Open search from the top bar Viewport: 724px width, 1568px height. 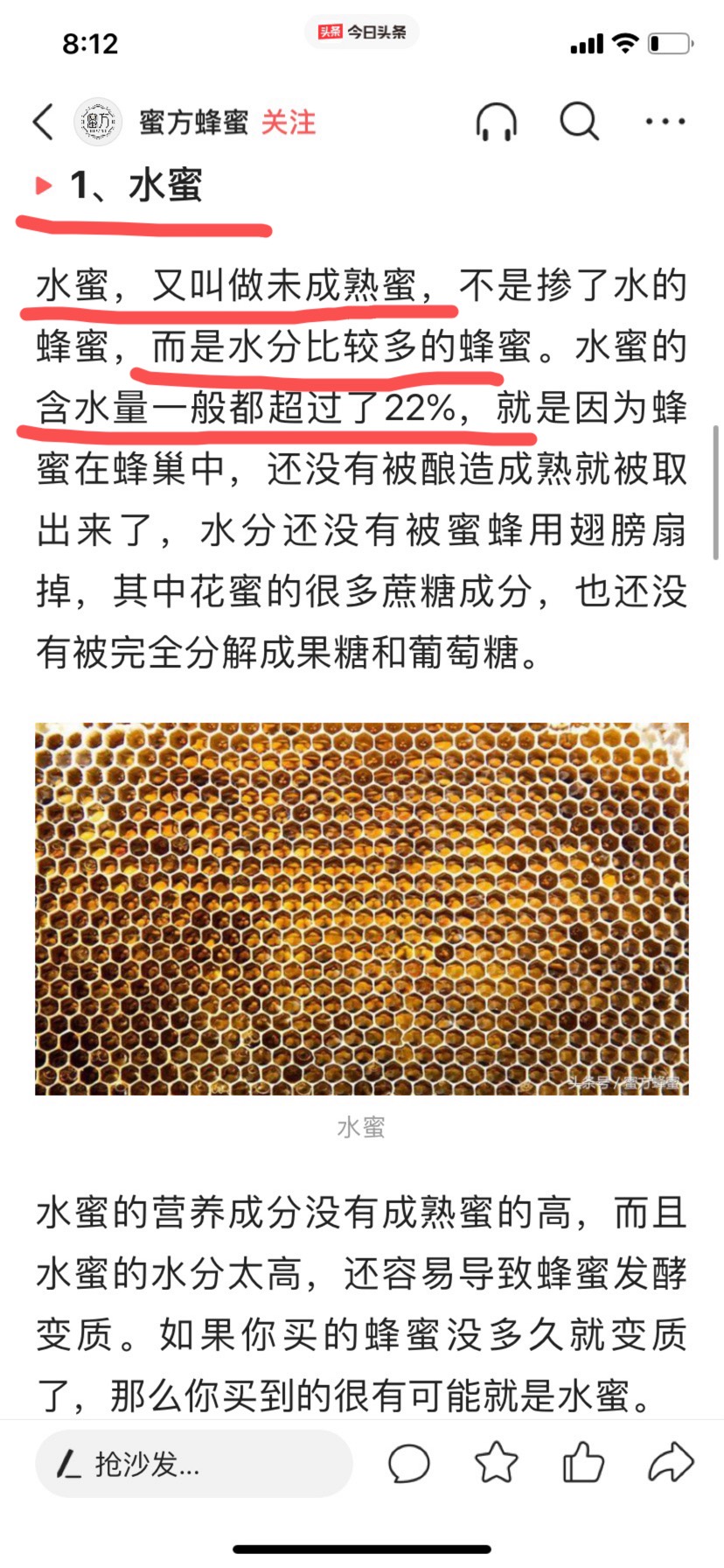[x=579, y=122]
